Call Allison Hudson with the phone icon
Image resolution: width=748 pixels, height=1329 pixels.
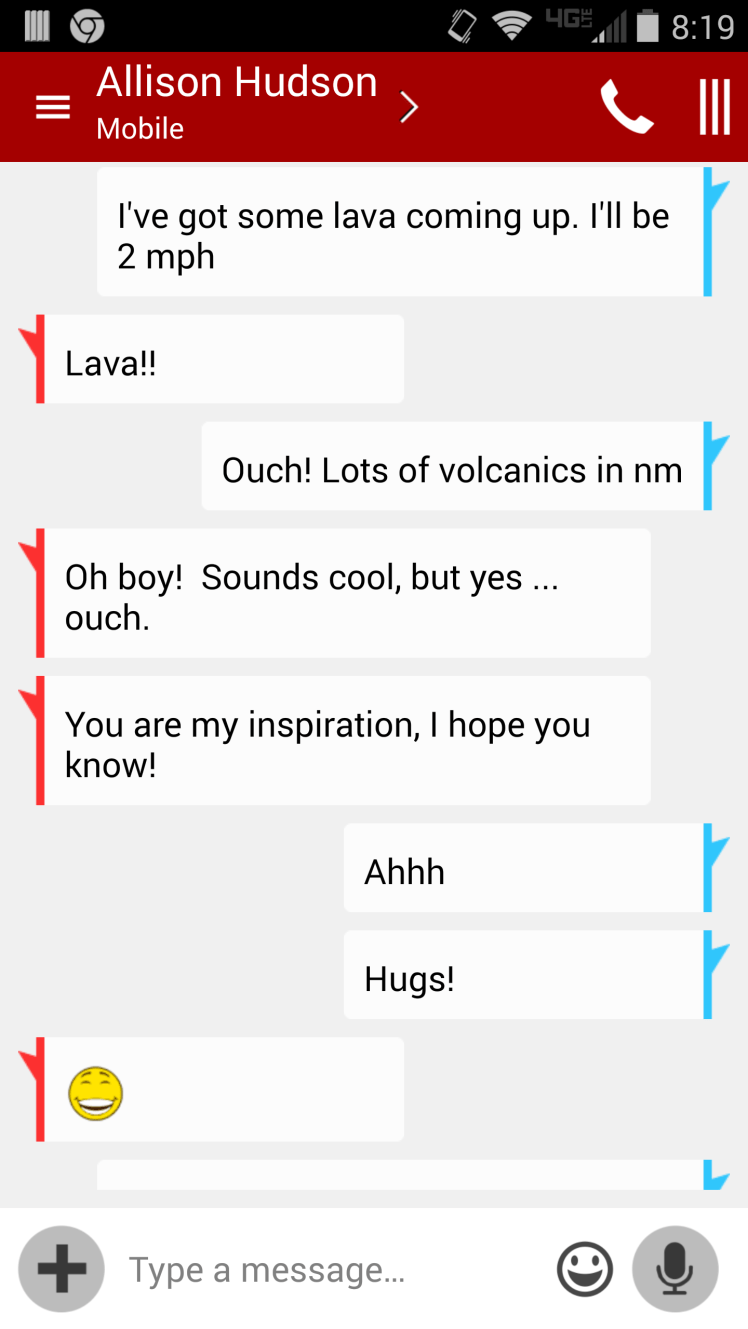(x=626, y=107)
